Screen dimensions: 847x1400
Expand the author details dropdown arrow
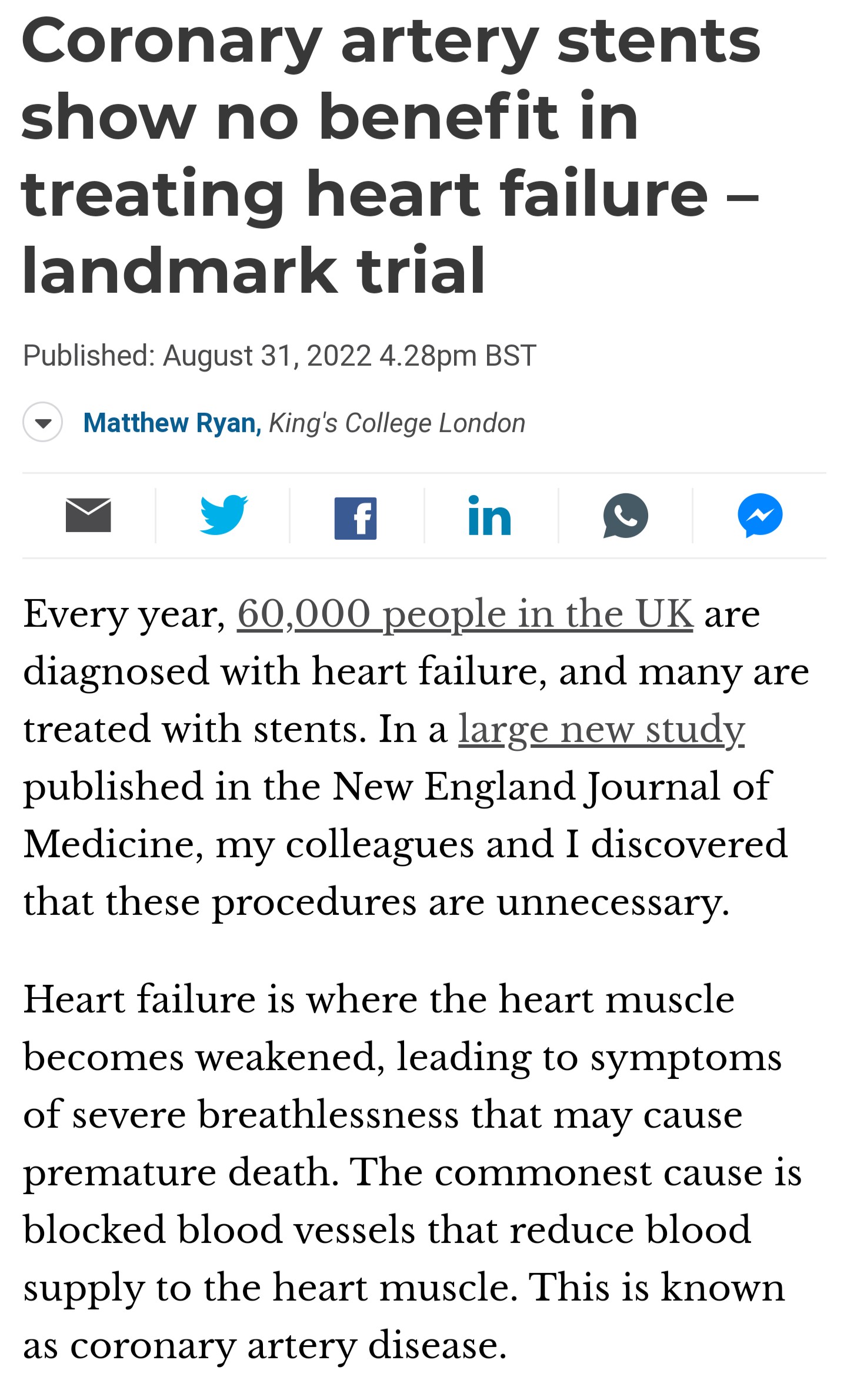(42, 422)
